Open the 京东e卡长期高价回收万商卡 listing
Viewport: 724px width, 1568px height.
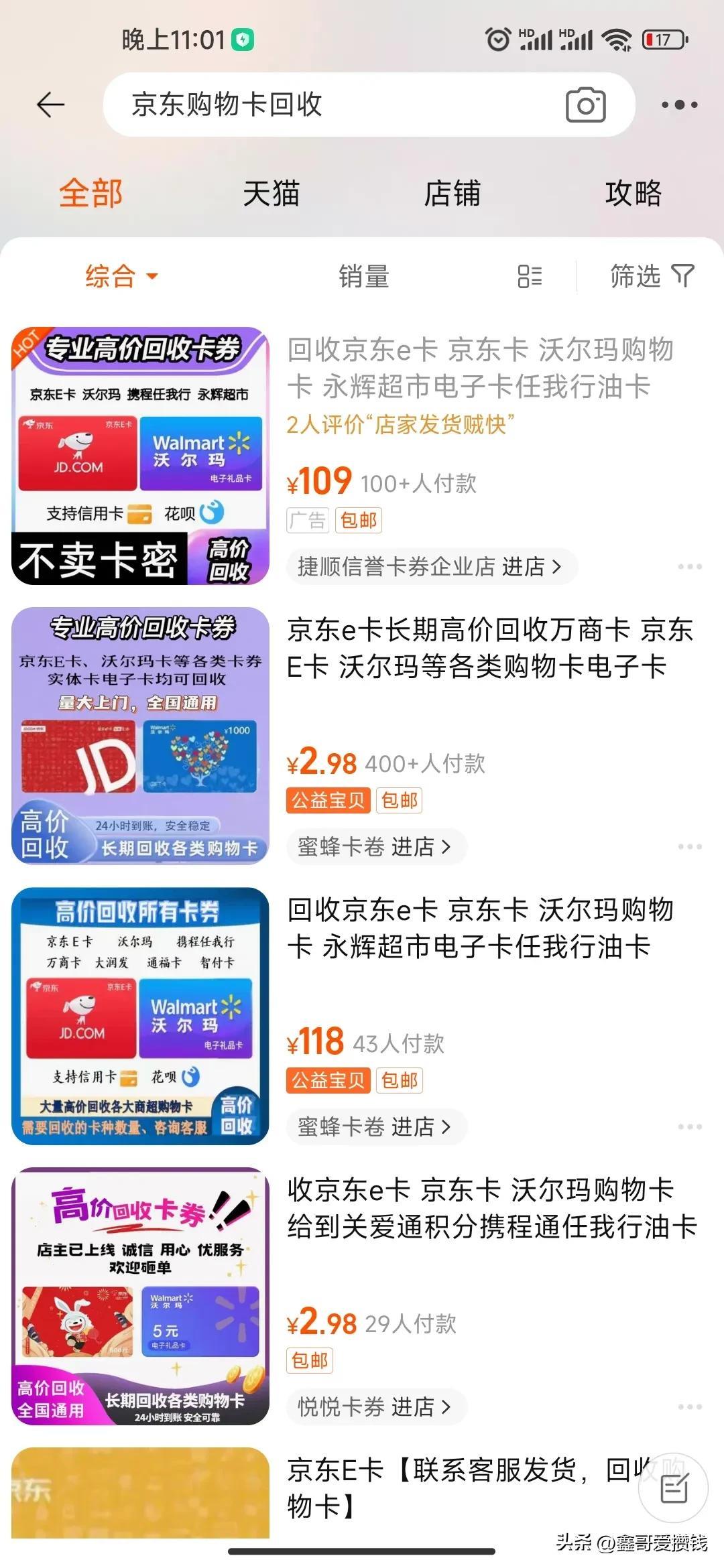(x=489, y=648)
